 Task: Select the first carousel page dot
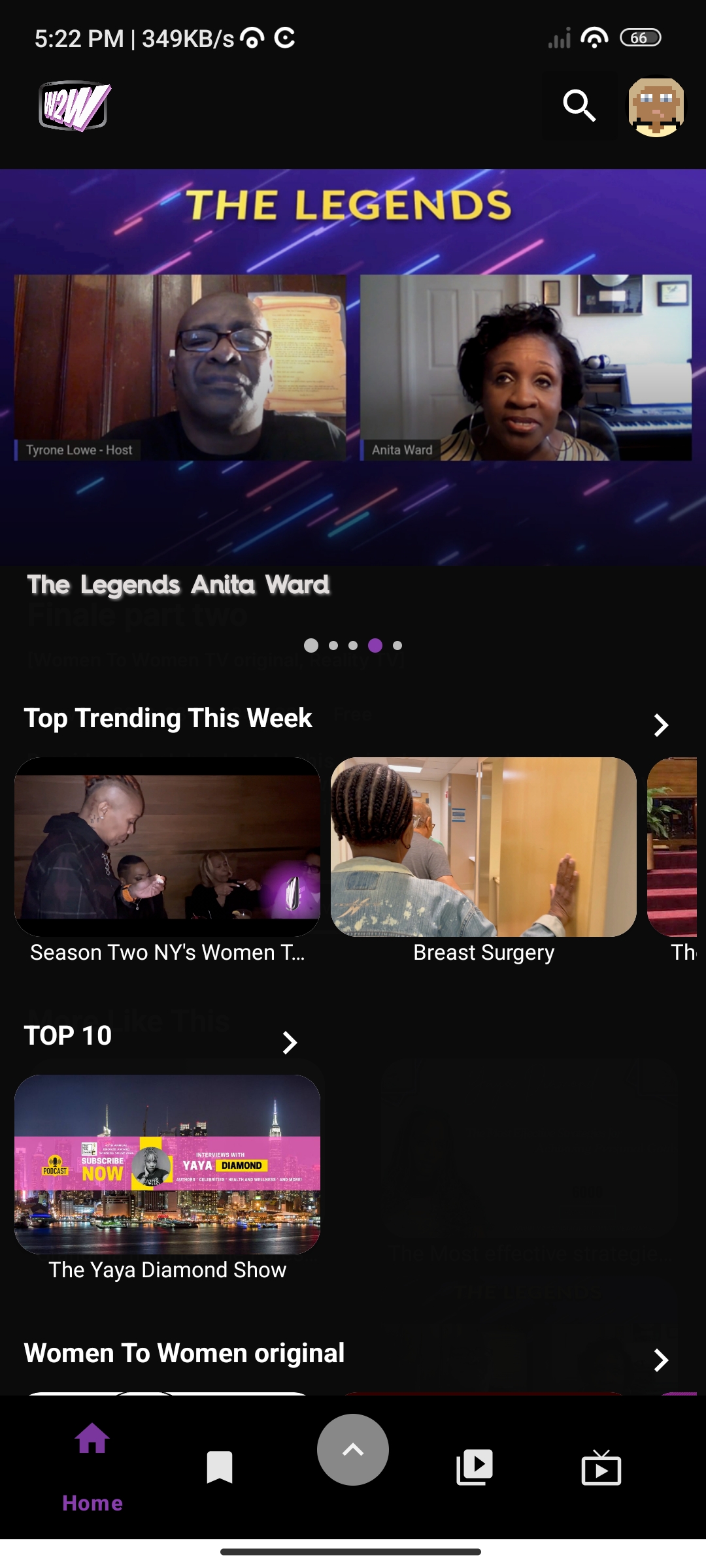pos(311,645)
